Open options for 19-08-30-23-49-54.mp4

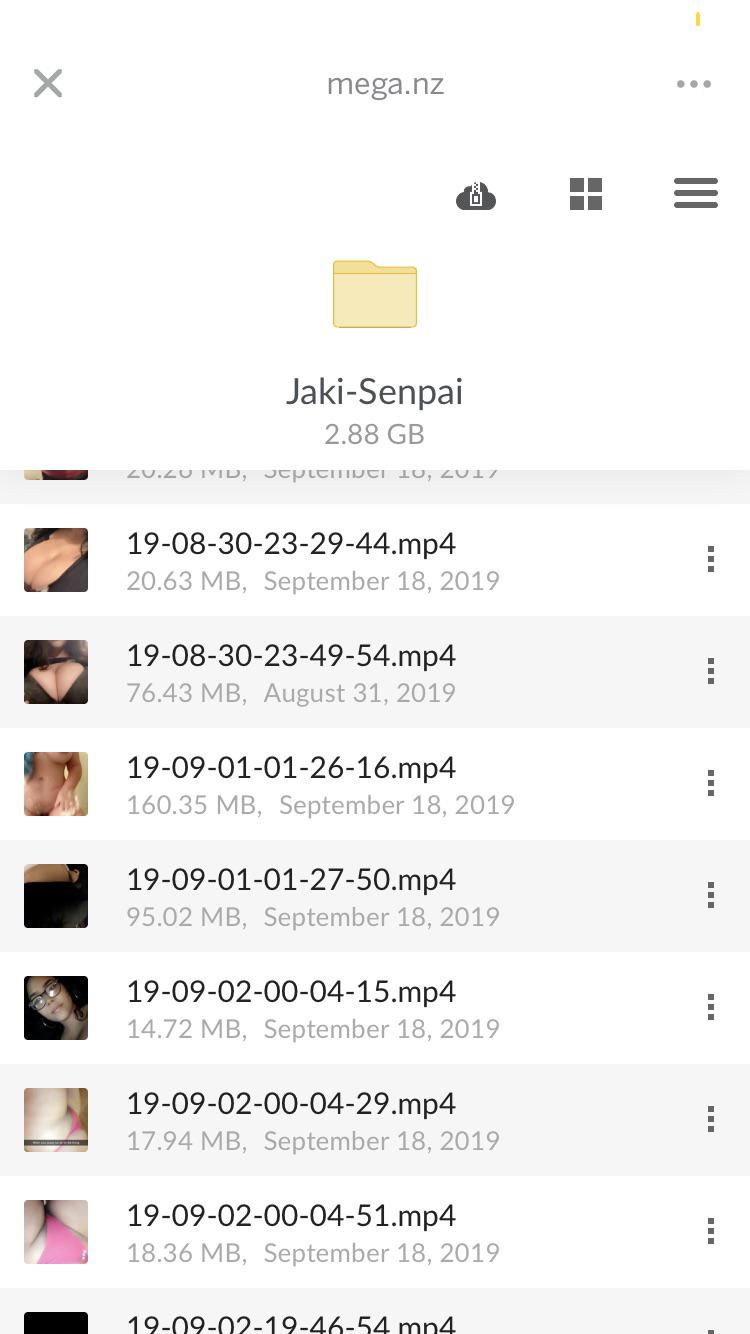(x=710, y=672)
